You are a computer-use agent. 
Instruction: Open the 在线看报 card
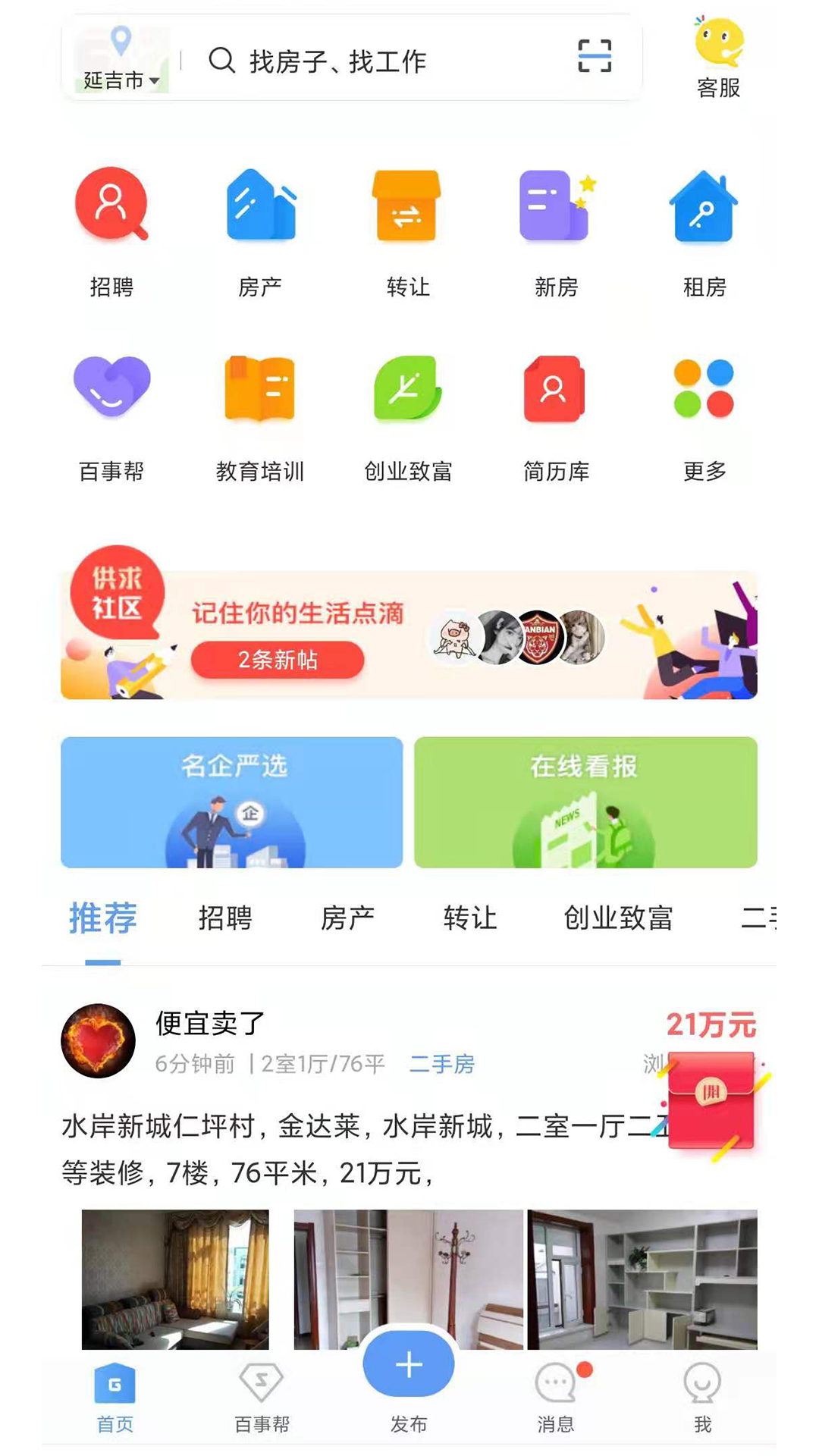[585, 802]
